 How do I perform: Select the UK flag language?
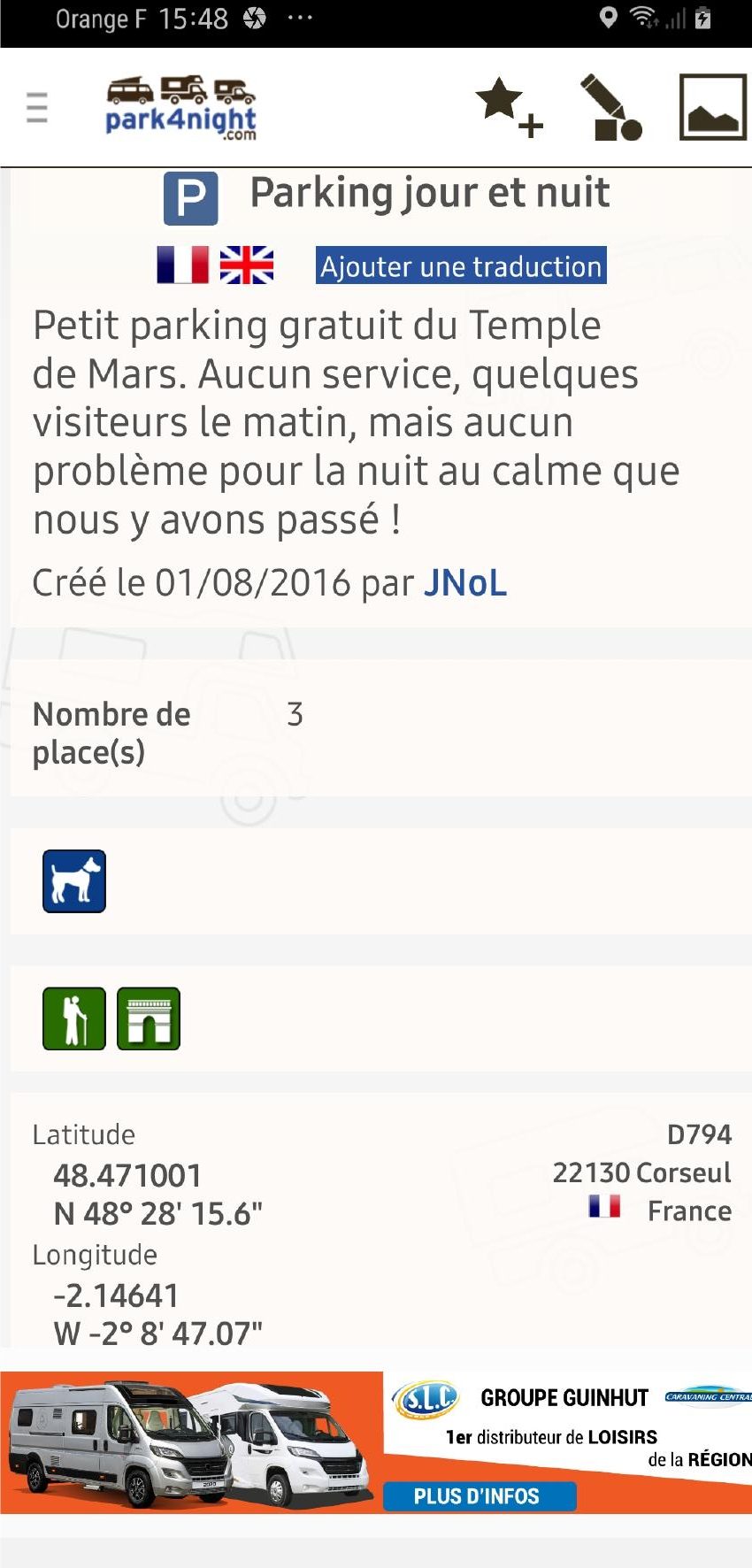(x=246, y=265)
